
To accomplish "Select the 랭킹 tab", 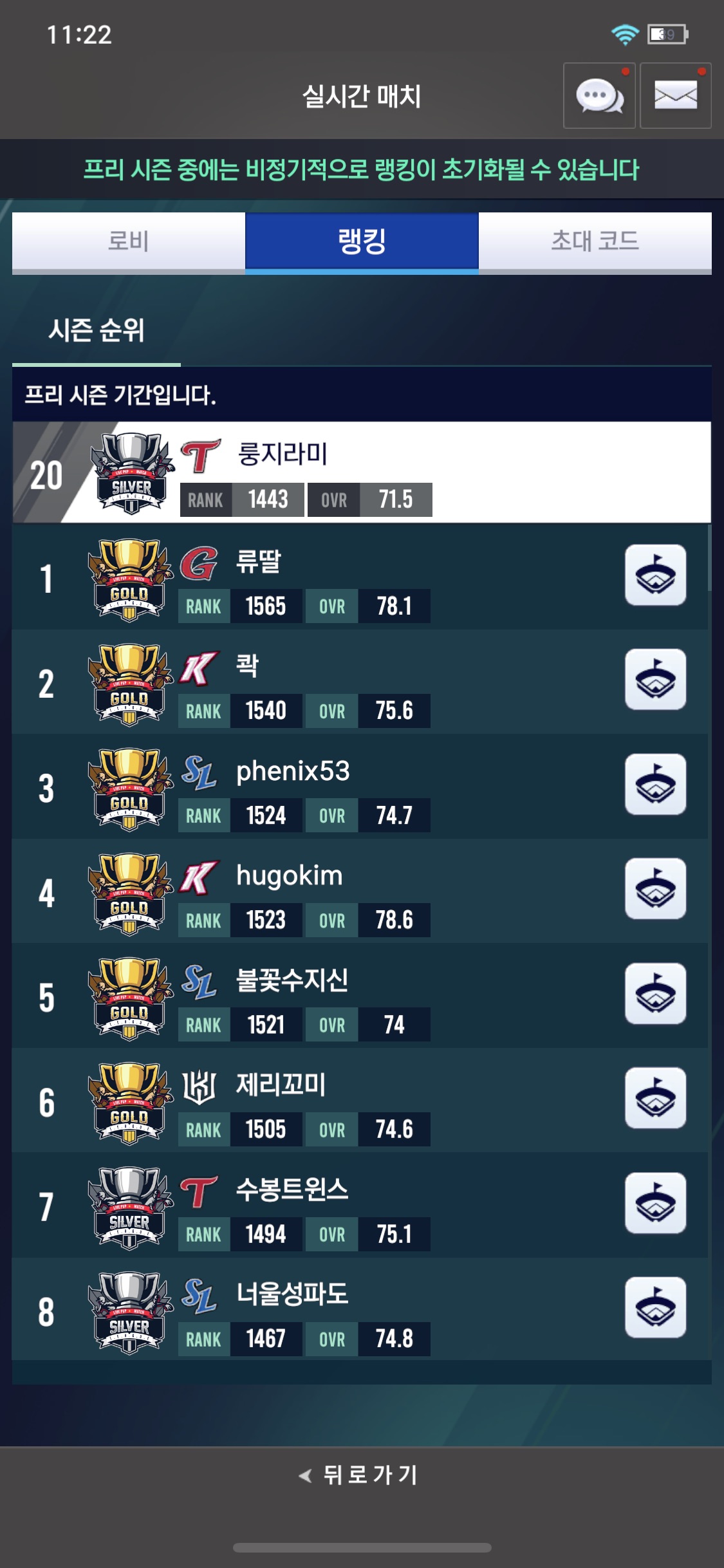I will click(x=362, y=241).
